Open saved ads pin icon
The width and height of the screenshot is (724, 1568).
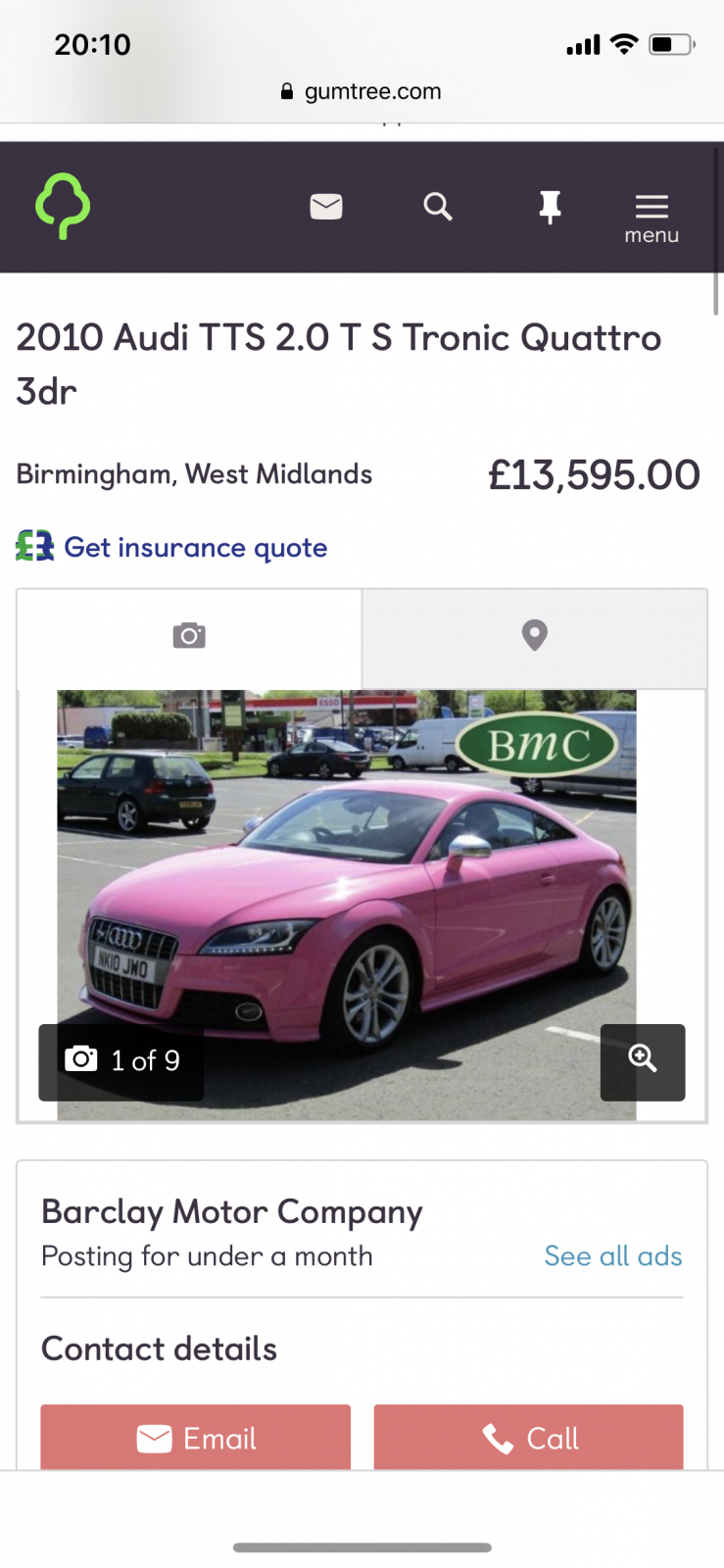[x=550, y=207]
